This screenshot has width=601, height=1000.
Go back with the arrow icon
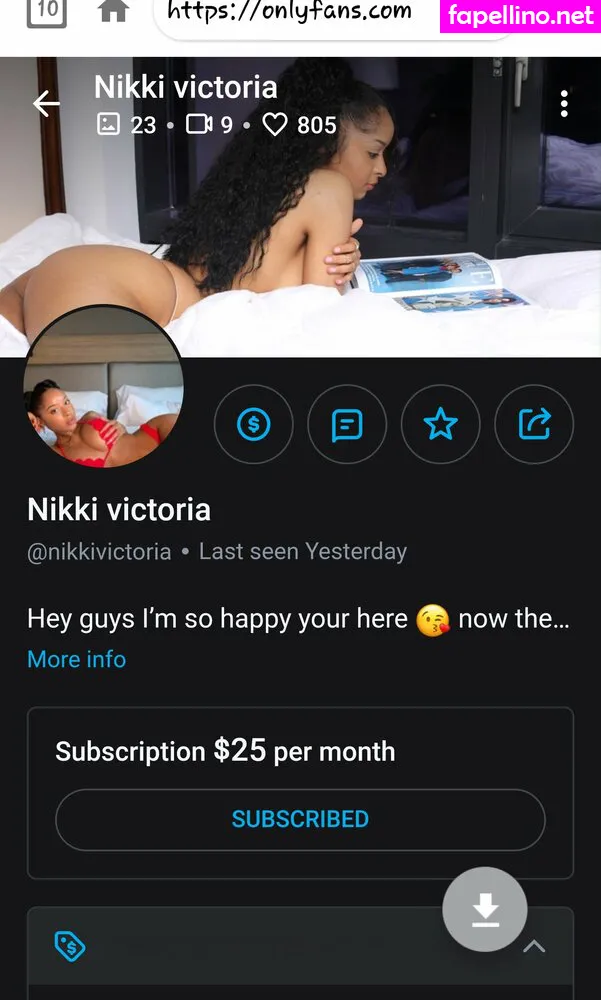[x=46, y=103]
